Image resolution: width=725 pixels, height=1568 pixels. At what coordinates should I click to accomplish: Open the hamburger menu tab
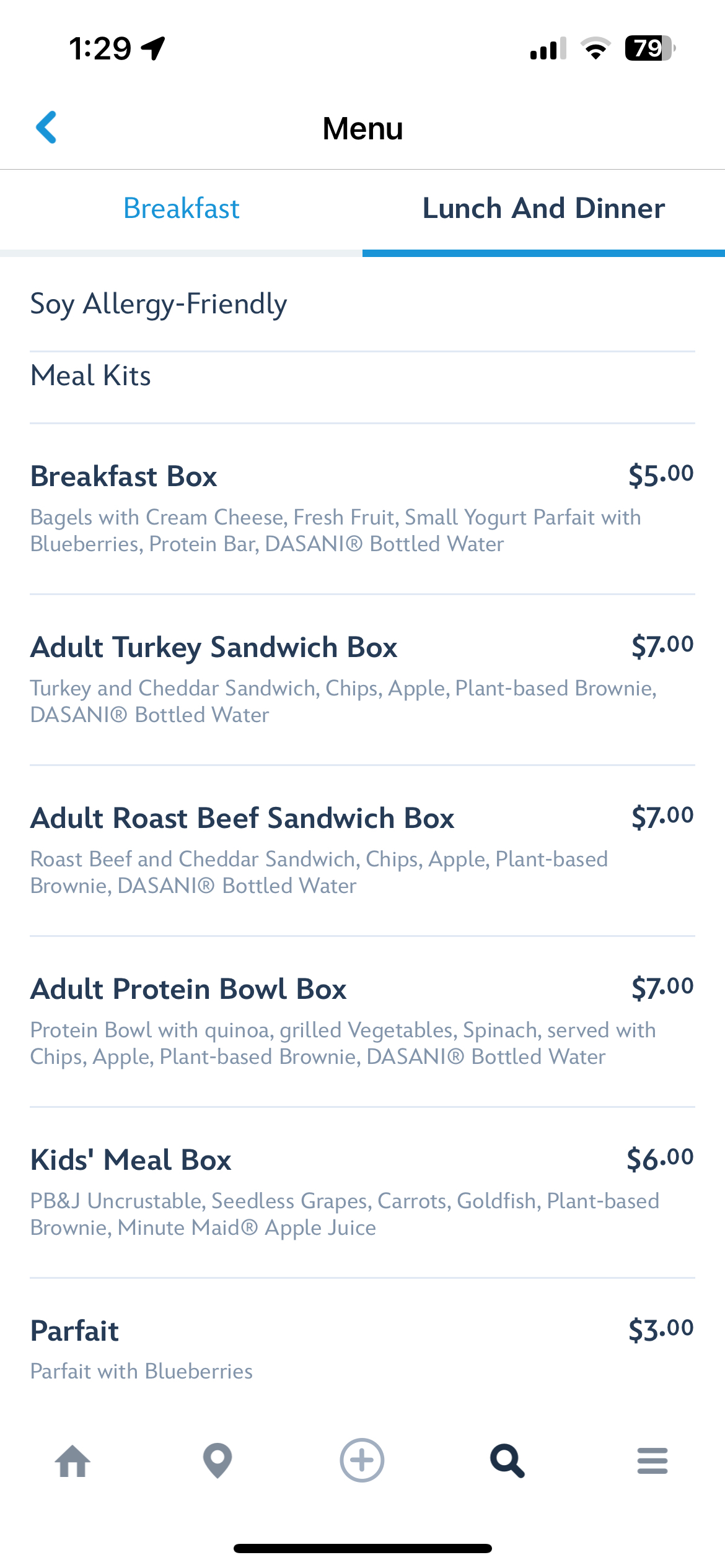click(652, 1461)
